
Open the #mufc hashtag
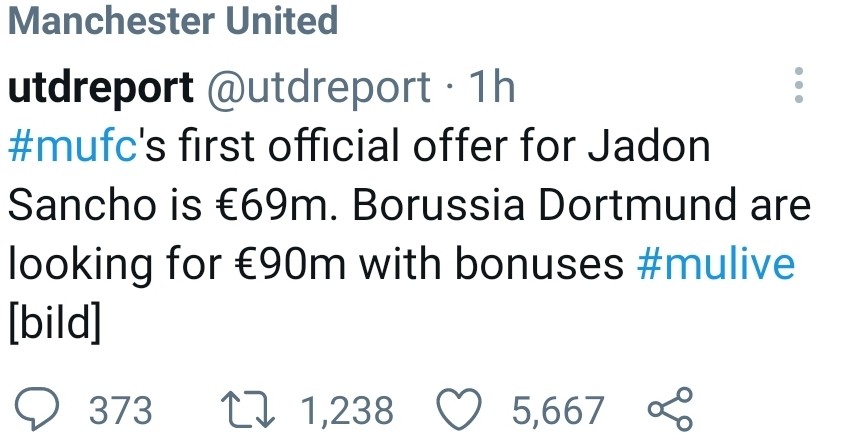pos(70,147)
